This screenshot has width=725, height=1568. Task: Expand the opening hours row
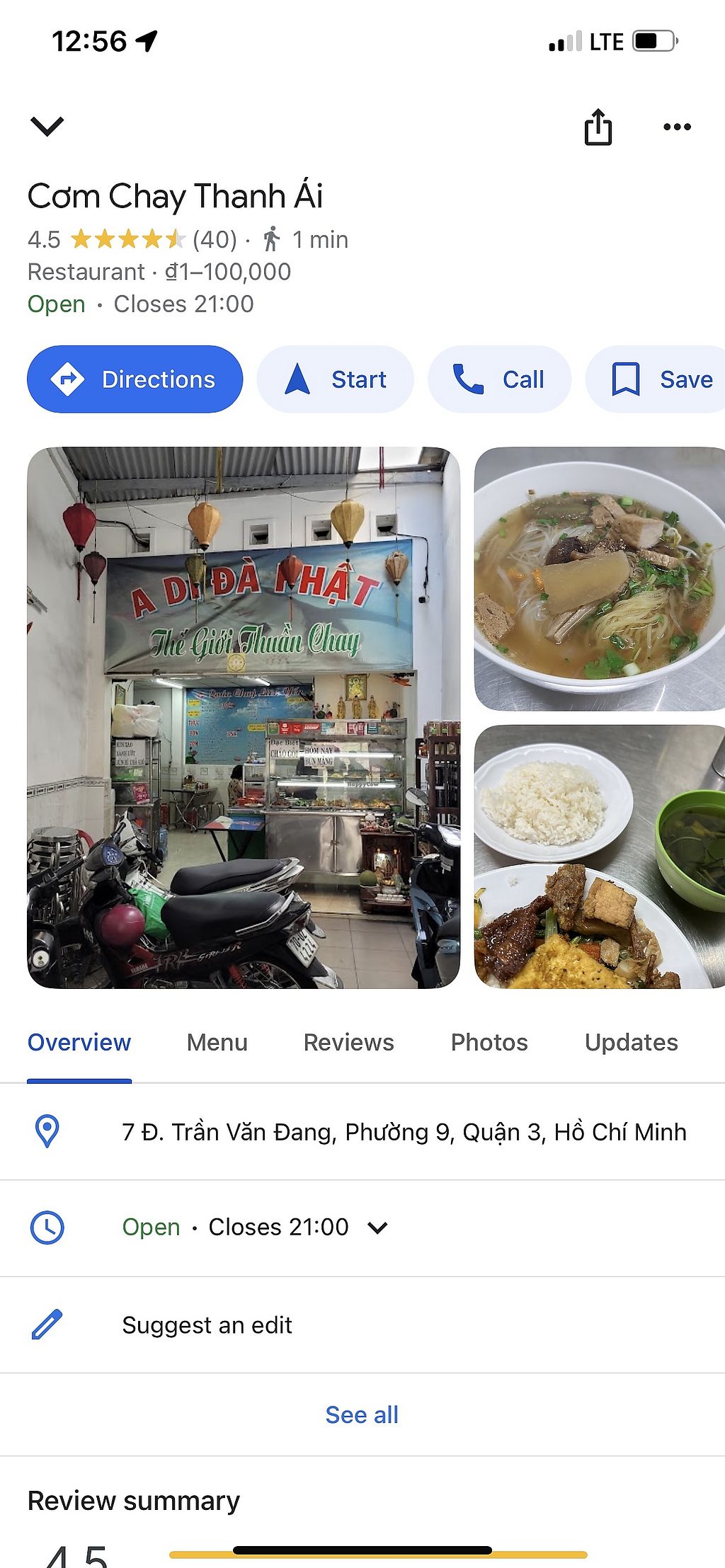point(377,1227)
